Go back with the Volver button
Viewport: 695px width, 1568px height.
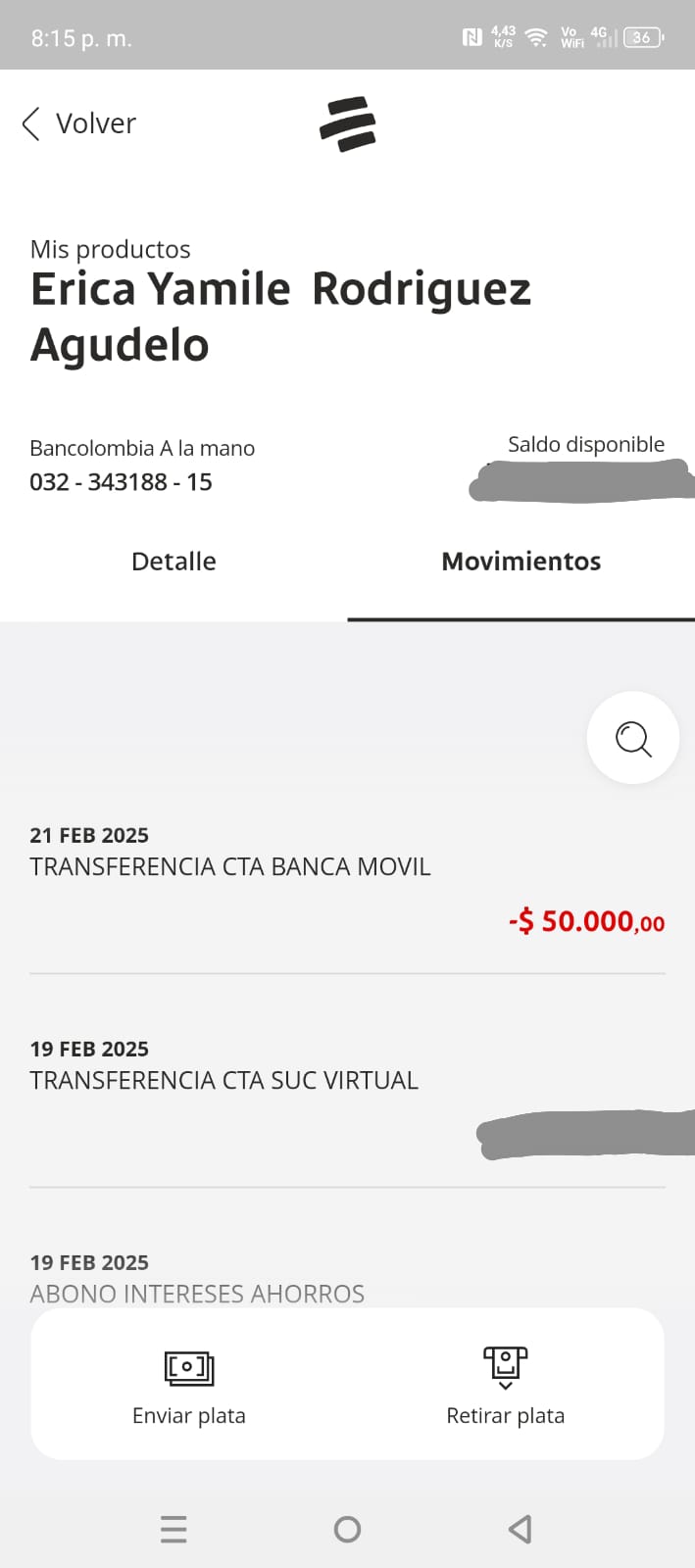pos(78,123)
